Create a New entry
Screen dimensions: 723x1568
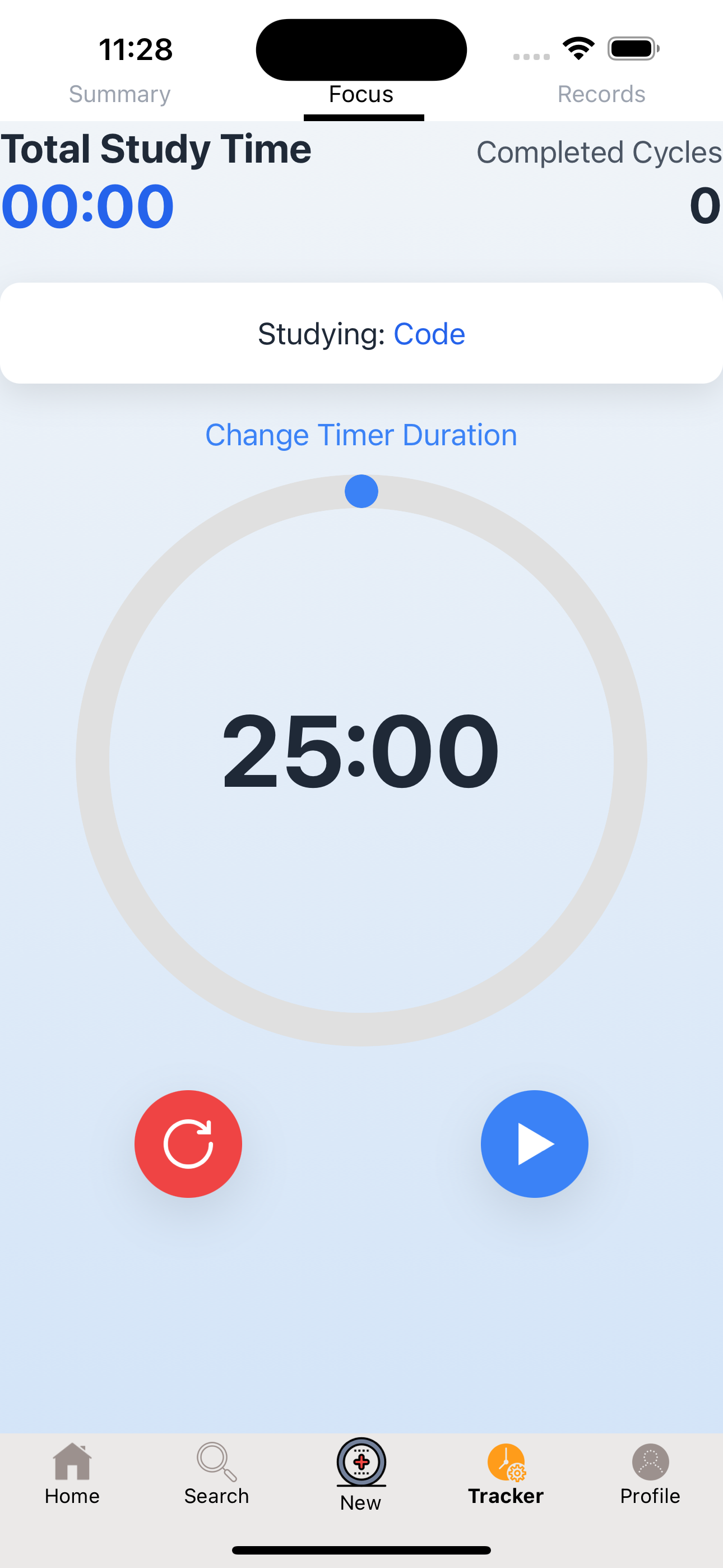coord(361,1474)
